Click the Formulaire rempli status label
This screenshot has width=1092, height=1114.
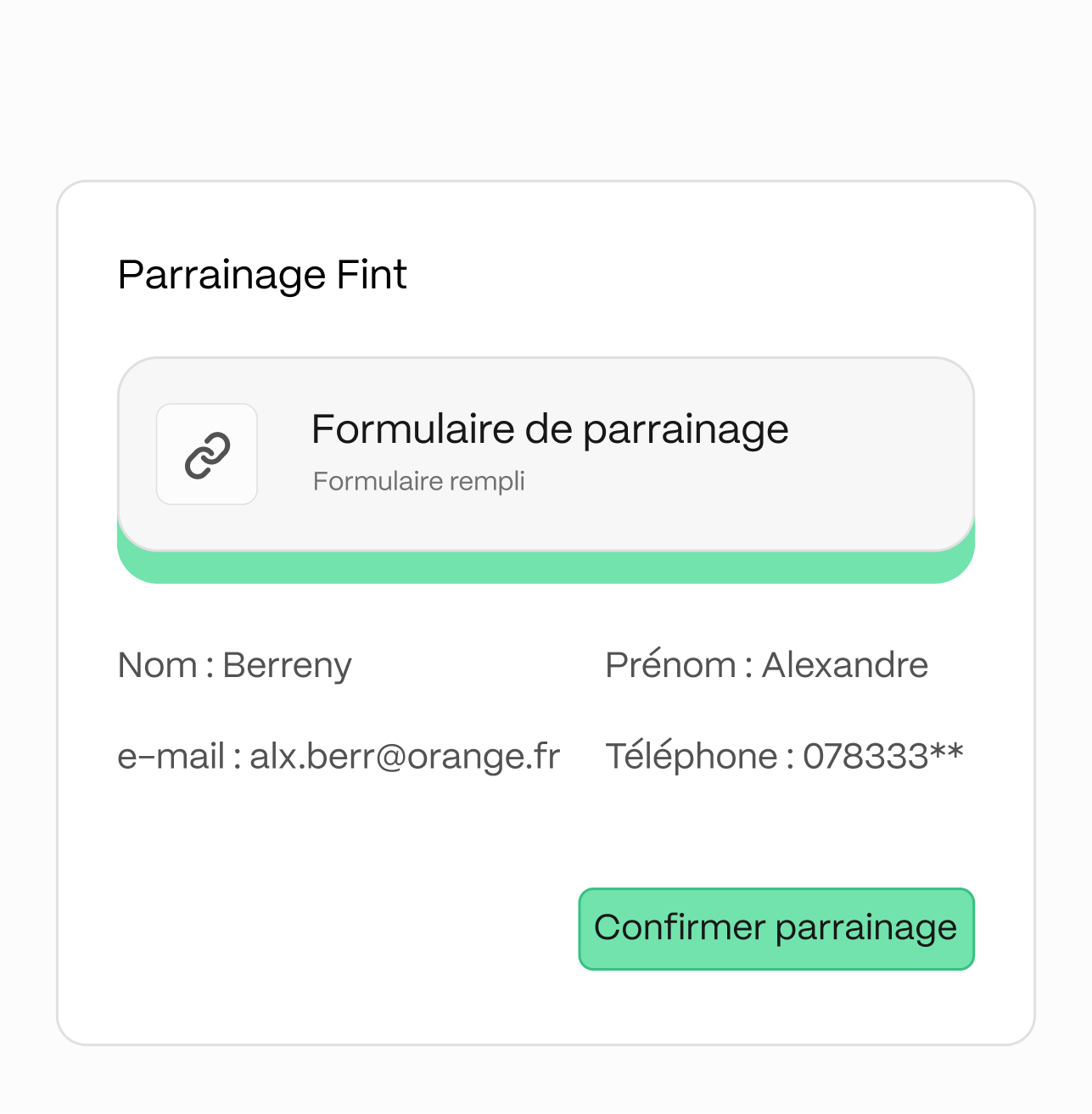(x=418, y=481)
